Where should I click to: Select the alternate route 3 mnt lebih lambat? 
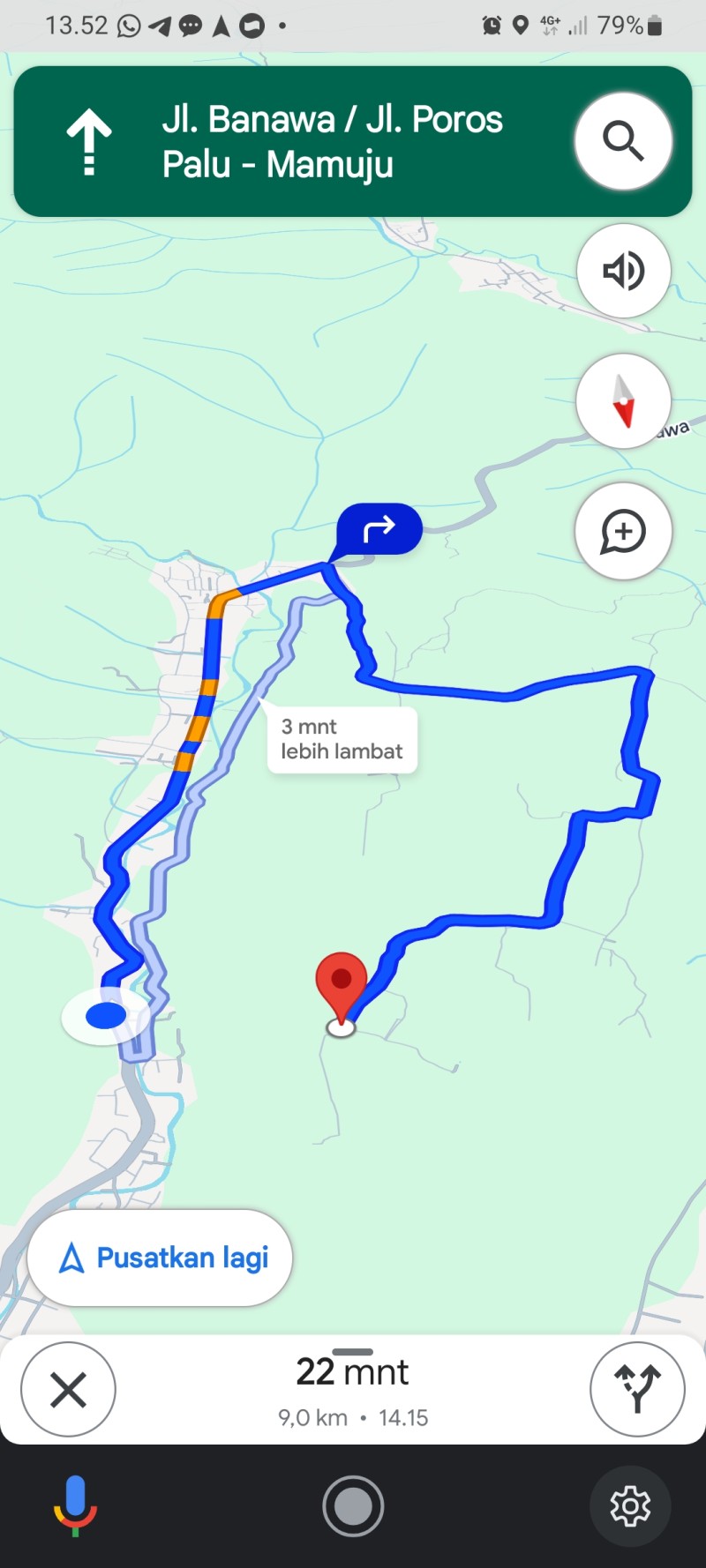pyautogui.click(x=342, y=739)
